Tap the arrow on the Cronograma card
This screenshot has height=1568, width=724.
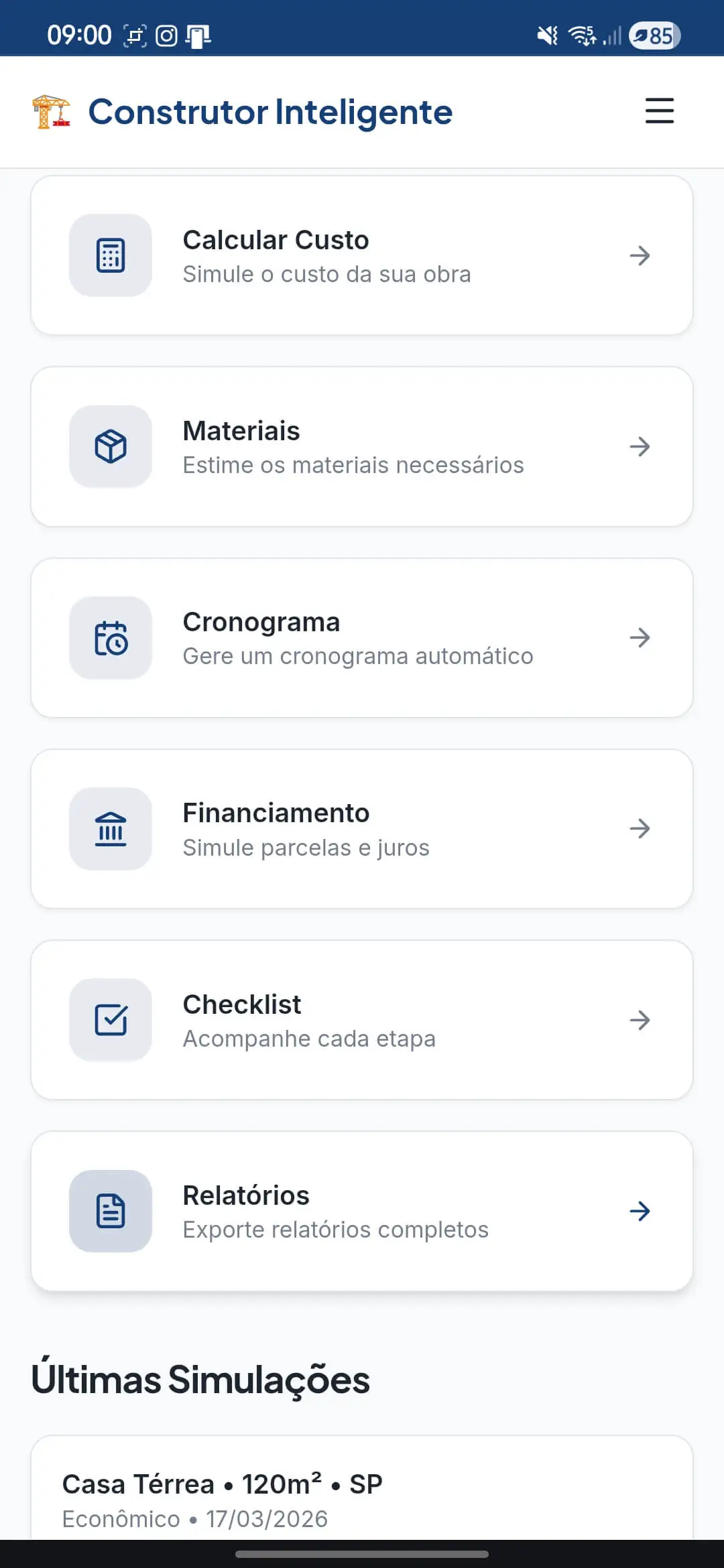(x=640, y=637)
